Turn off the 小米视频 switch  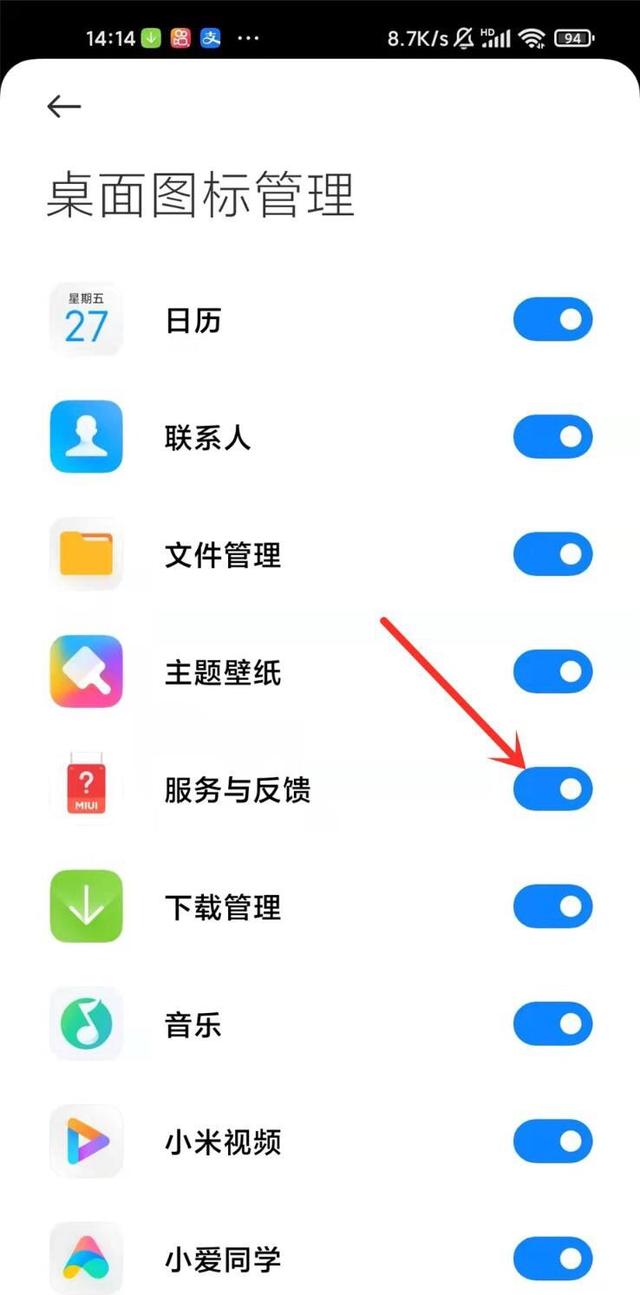tap(552, 1141)
